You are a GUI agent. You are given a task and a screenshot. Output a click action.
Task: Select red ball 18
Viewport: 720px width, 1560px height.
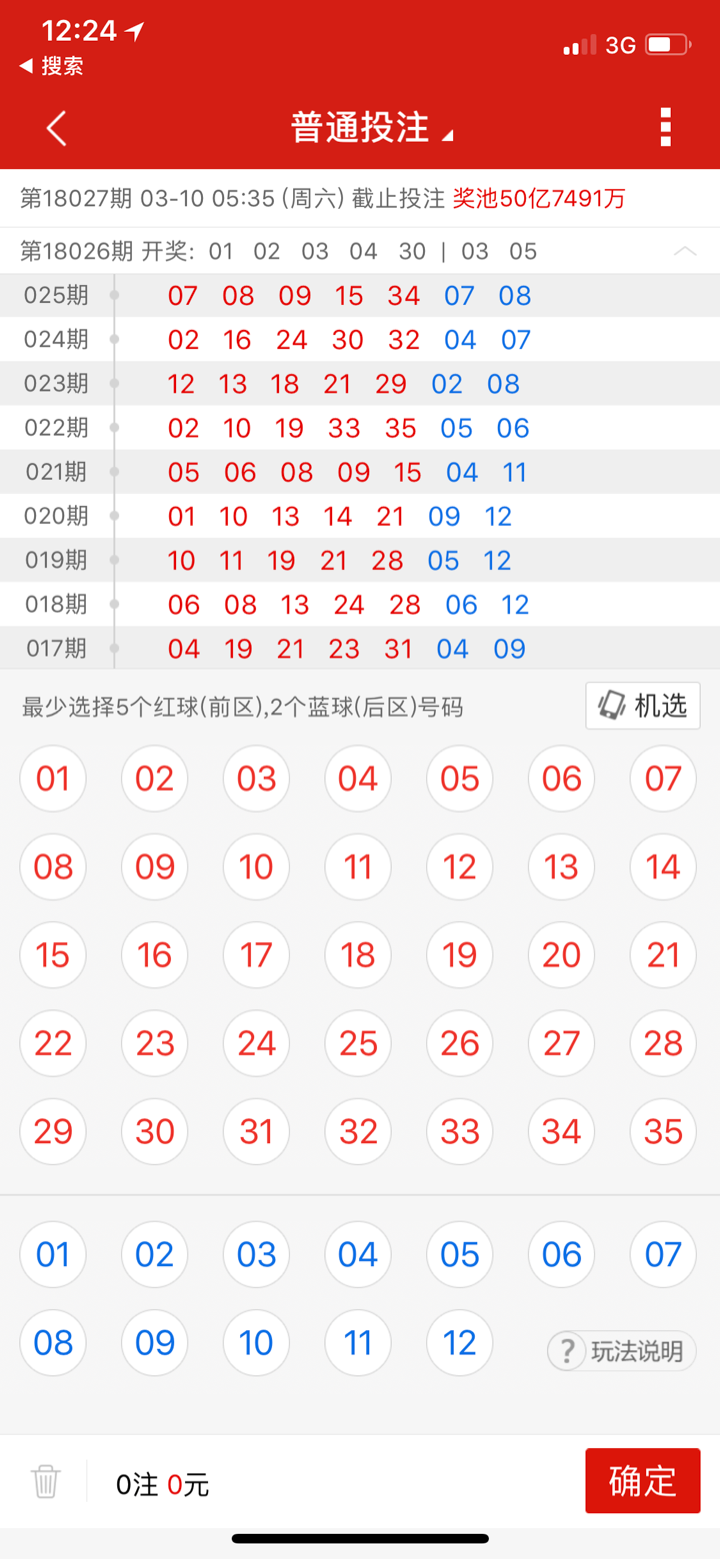[358, 955]
